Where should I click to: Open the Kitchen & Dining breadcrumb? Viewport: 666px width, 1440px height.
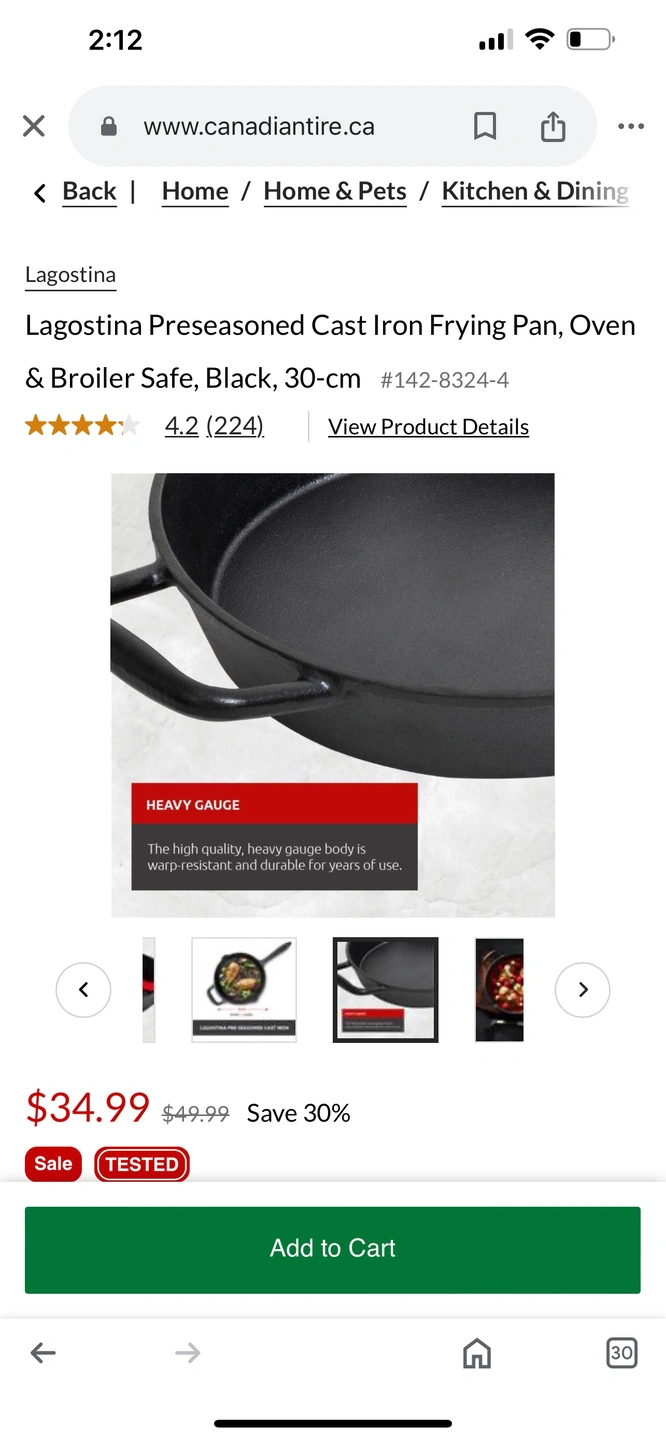535,192
